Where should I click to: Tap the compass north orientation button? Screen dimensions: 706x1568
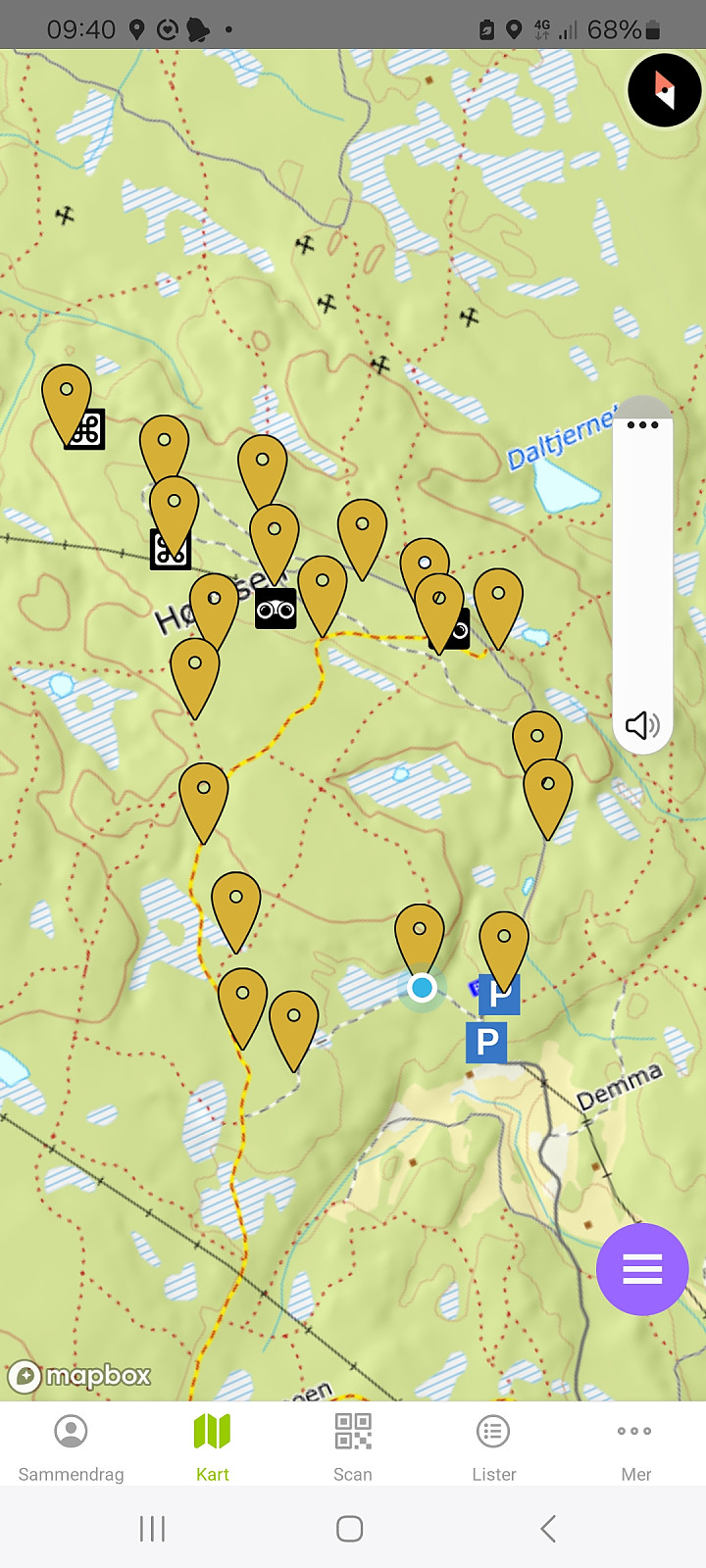[x=665, y=90]
